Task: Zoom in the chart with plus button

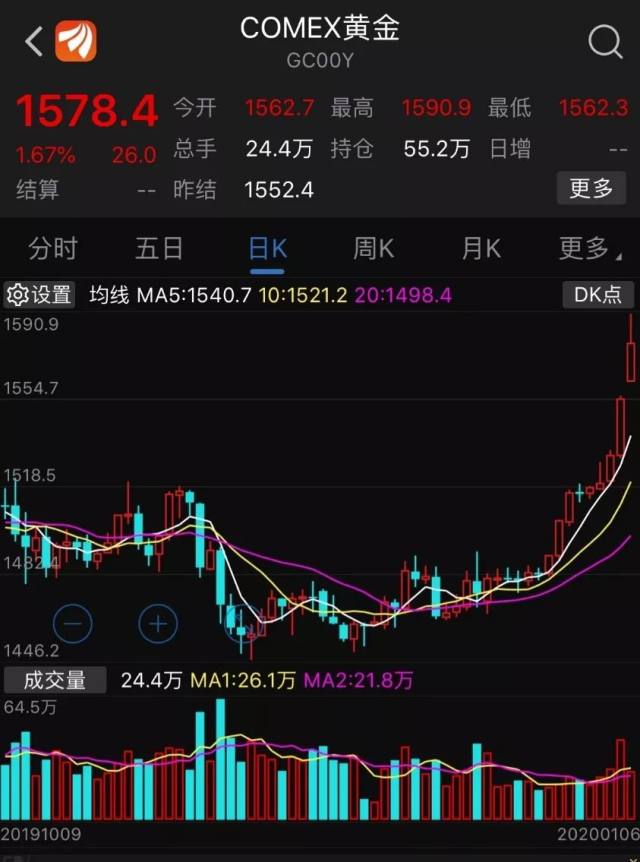Action: (x=158, y=625)
